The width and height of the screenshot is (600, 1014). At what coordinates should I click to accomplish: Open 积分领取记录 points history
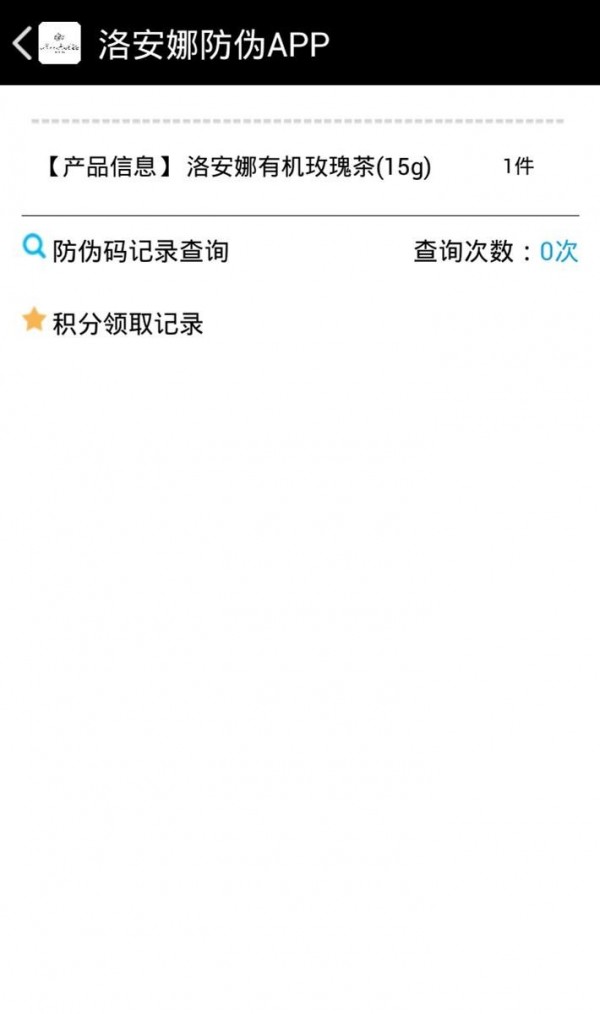click(x=127, y=324)
